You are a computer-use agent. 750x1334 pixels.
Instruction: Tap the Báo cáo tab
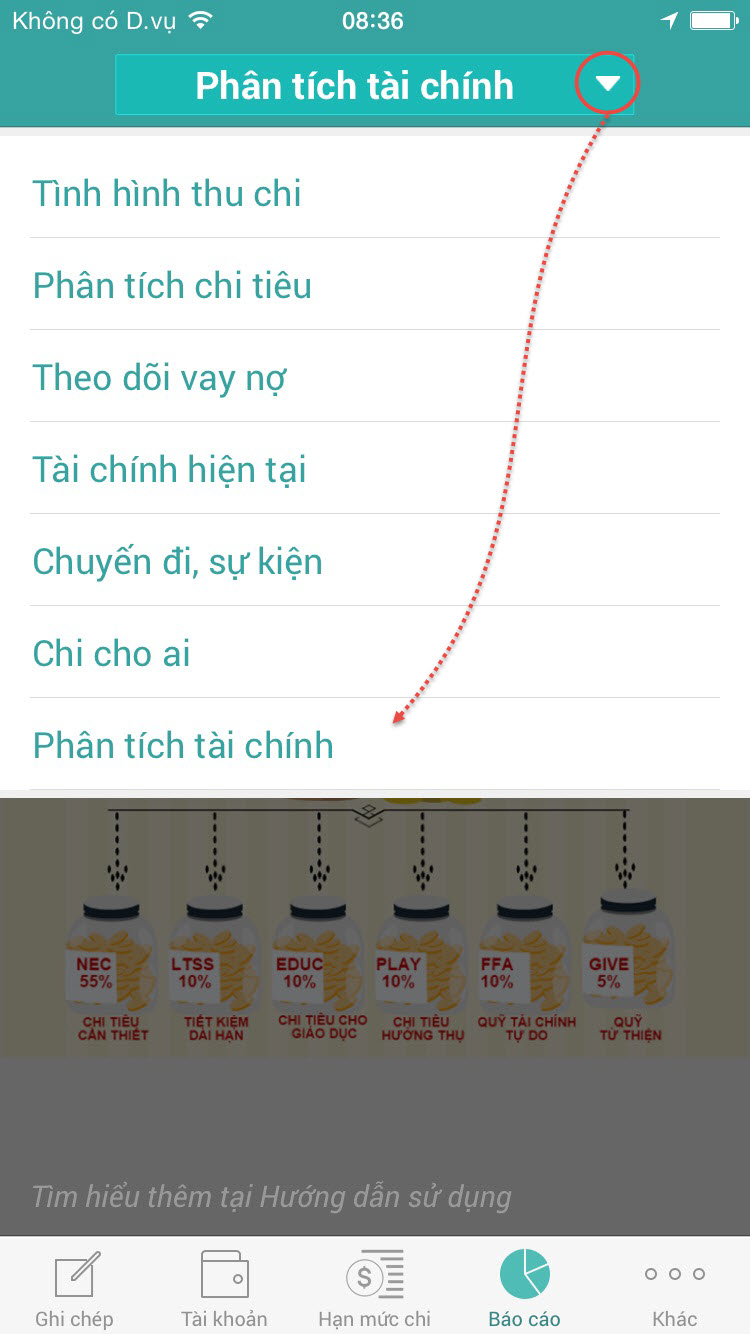524,1288
